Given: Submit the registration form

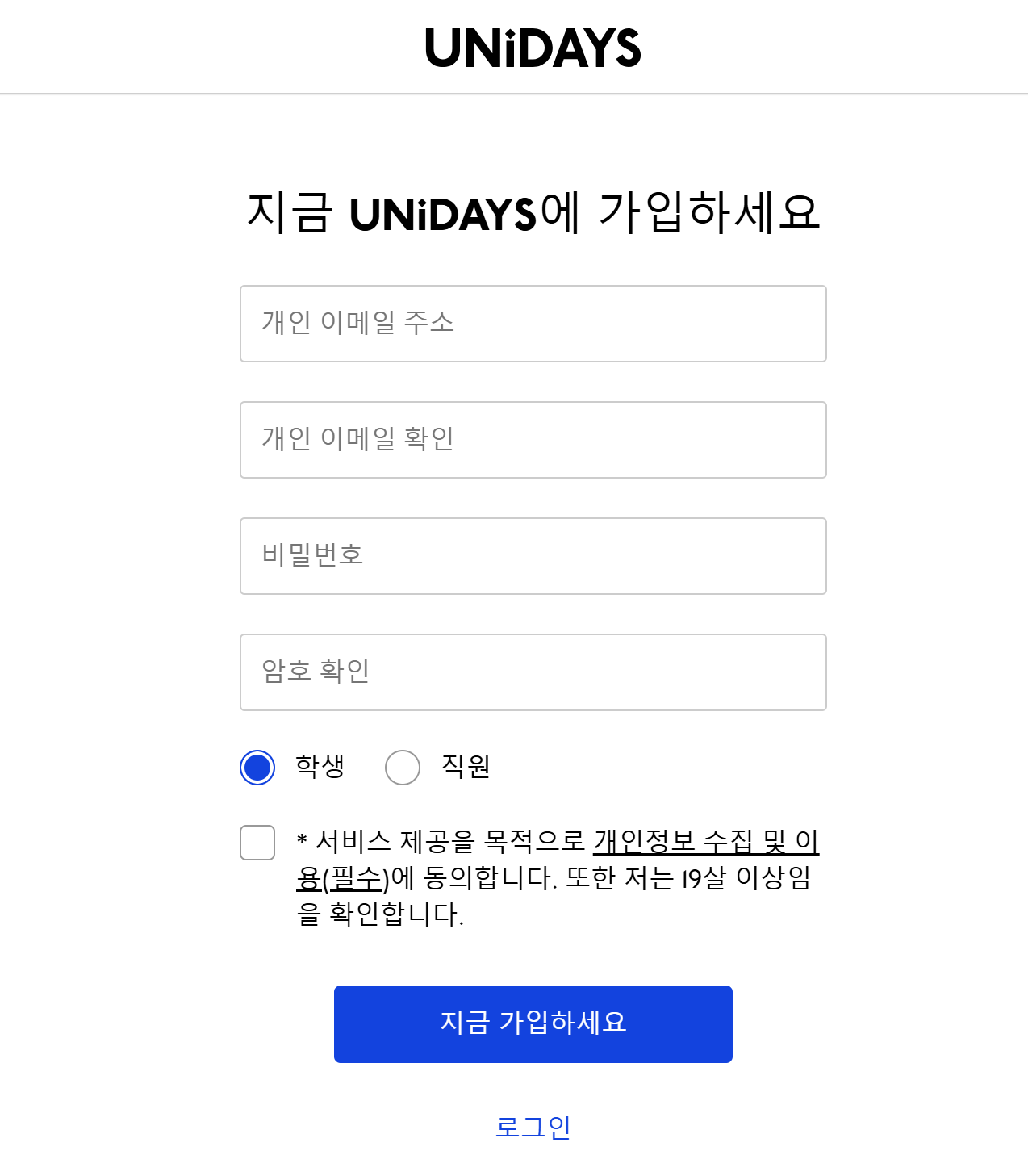Looking at the screenshot, I should tap(533, 1023).
